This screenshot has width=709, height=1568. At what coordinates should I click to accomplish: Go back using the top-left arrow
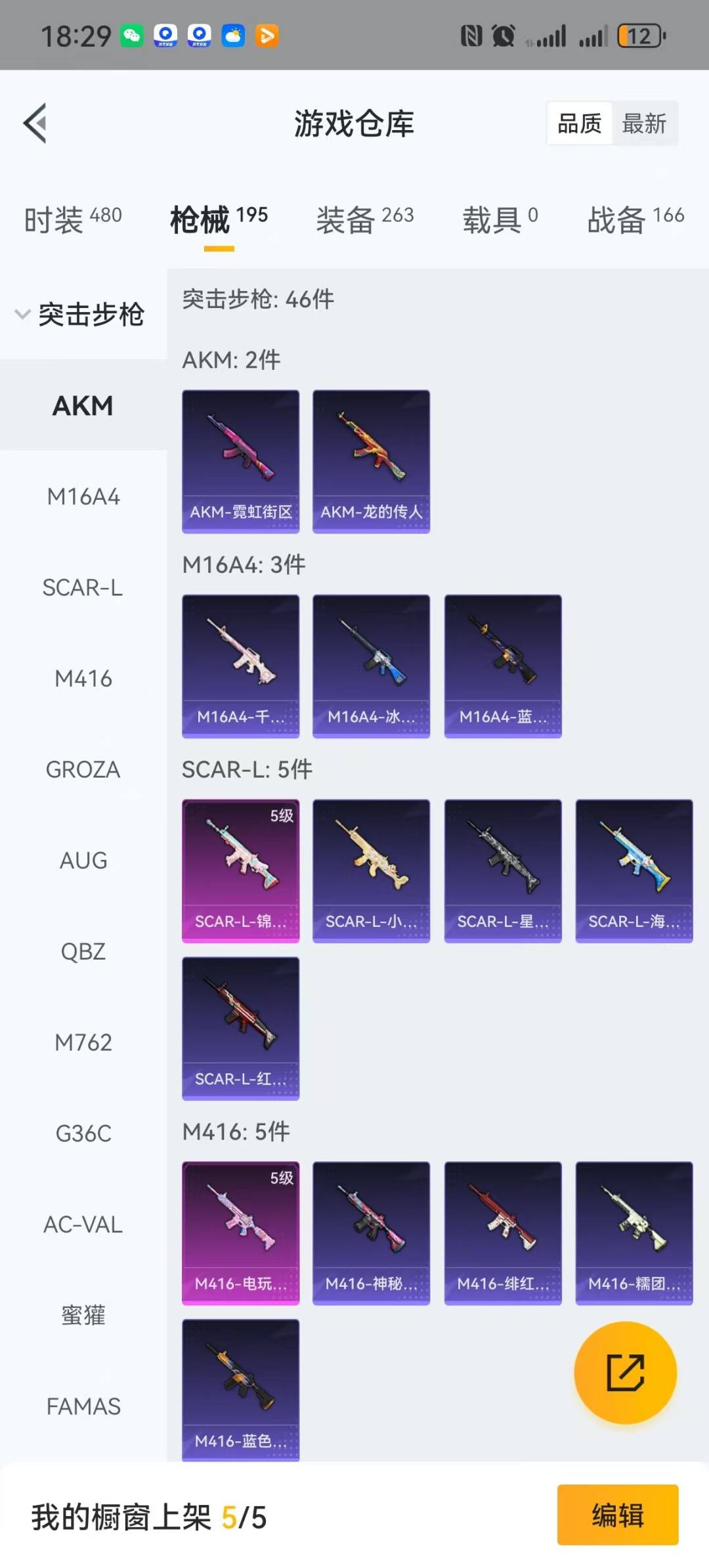click(35, 123)
